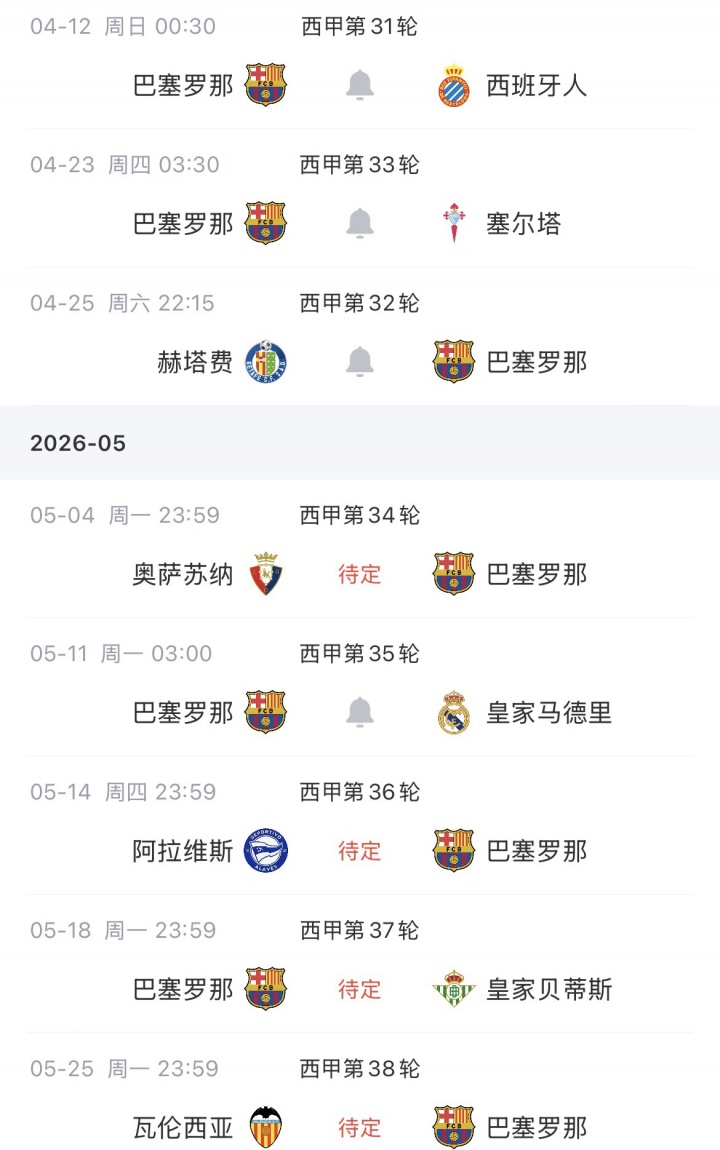Image resolution: width=720 pixels, height=1150 pixels.
Task: Open the 奥萨苏纳 vs 巴塞罗那 match
Action: tap(360, 574)
